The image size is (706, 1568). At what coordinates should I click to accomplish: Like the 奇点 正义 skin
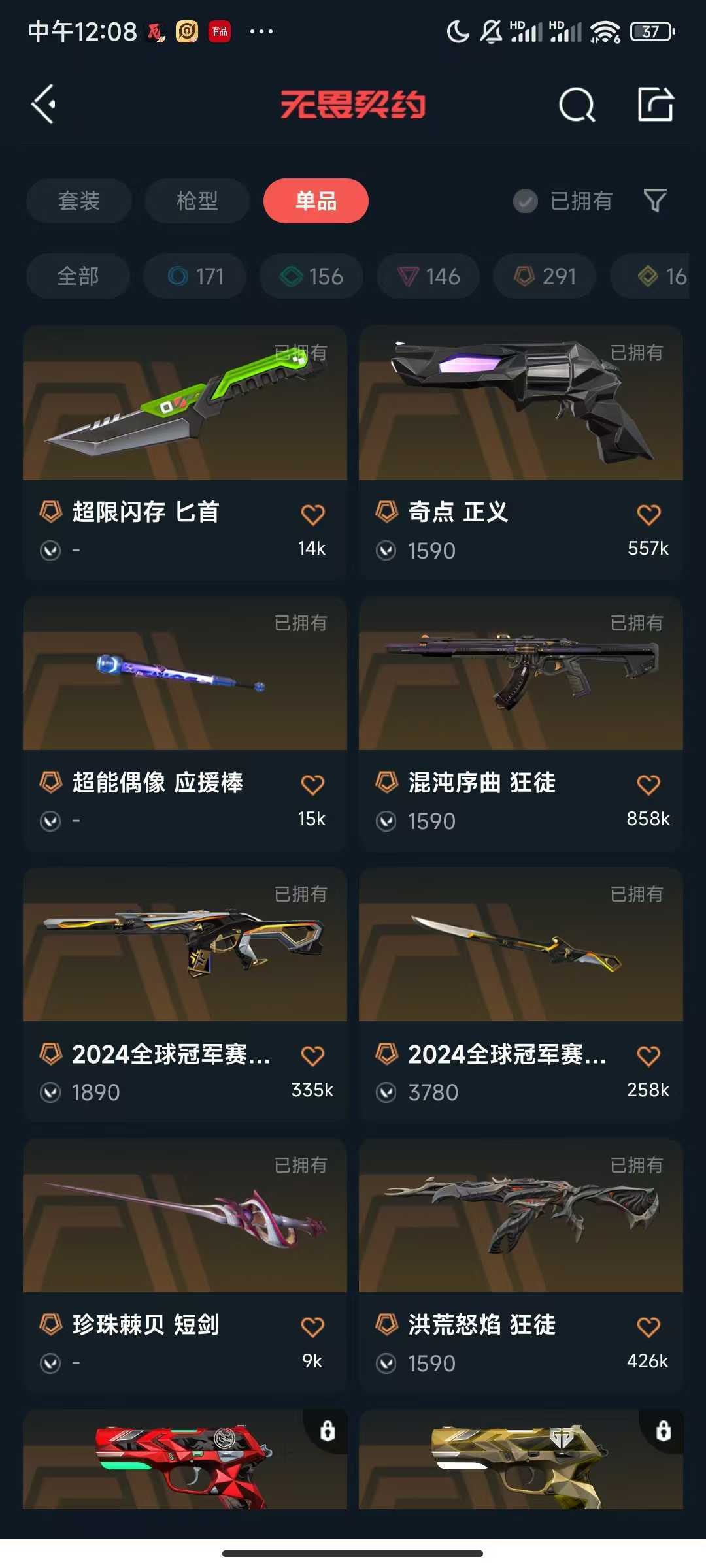(648, 514)
